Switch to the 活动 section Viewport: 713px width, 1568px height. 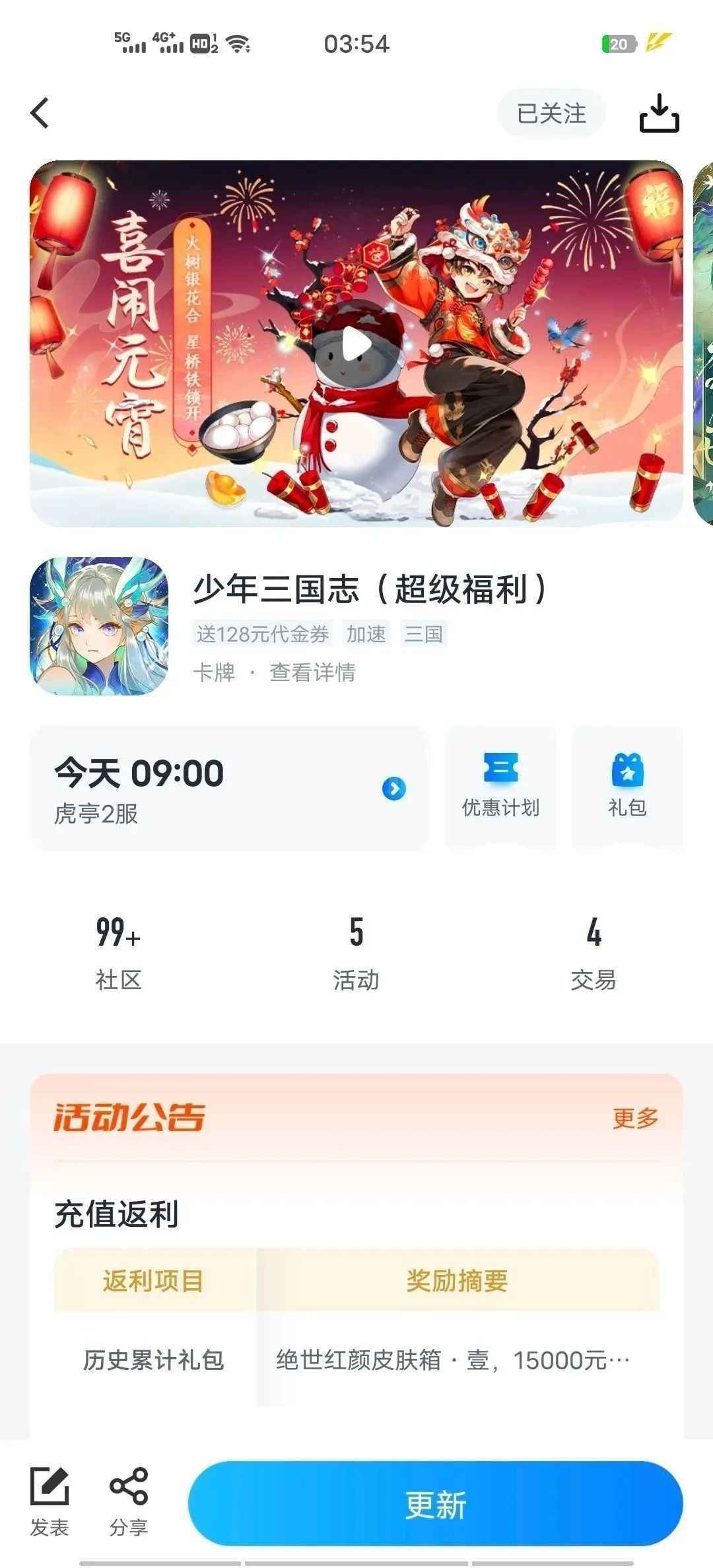356,954
